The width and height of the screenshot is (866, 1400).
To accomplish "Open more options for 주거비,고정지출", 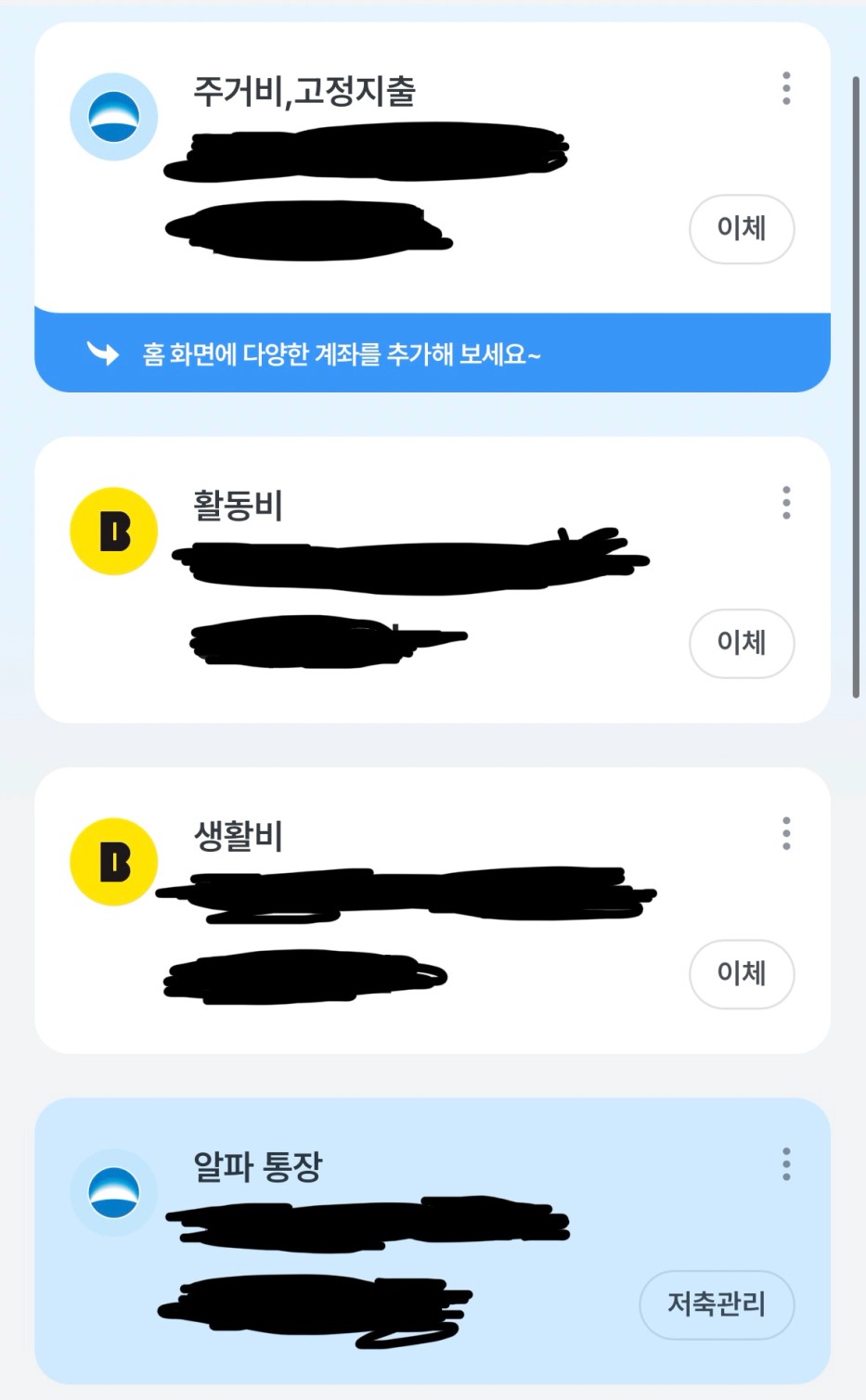I will coord(786,88).
